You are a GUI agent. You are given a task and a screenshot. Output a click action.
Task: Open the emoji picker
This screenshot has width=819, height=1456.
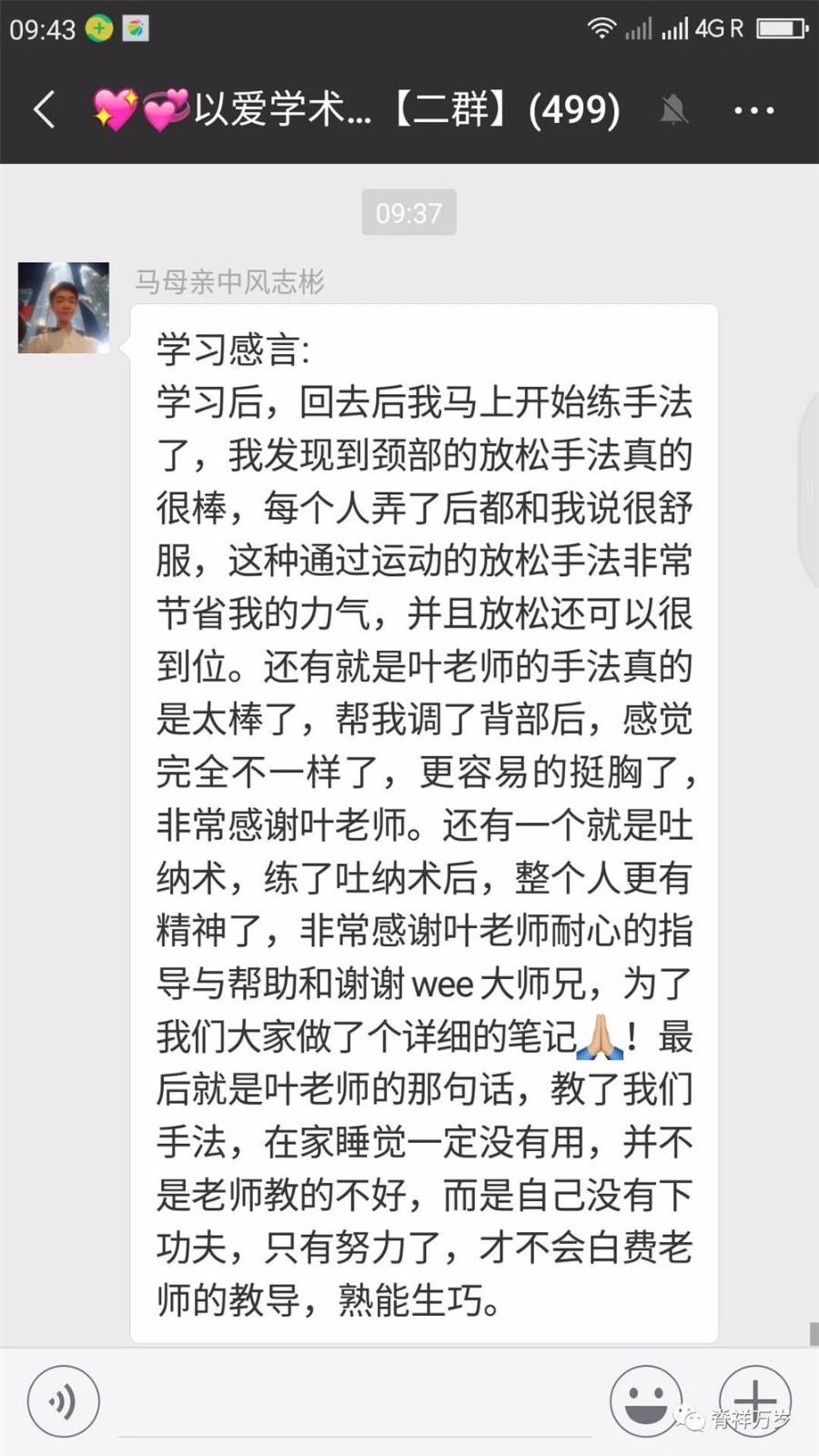(x=645, y=1401)
